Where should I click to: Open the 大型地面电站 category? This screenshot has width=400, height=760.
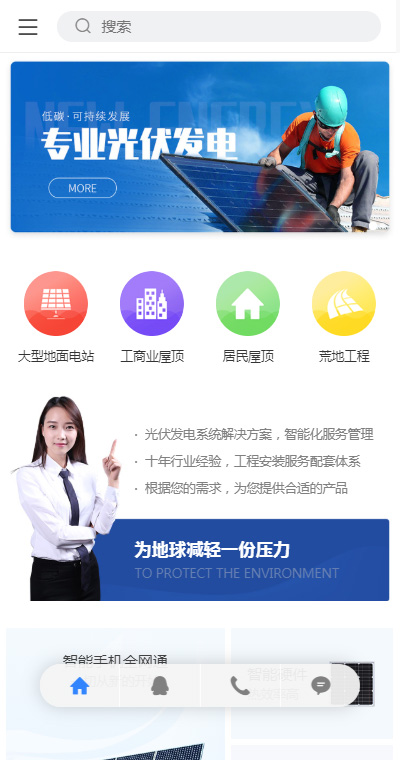[x=56, y=317]
